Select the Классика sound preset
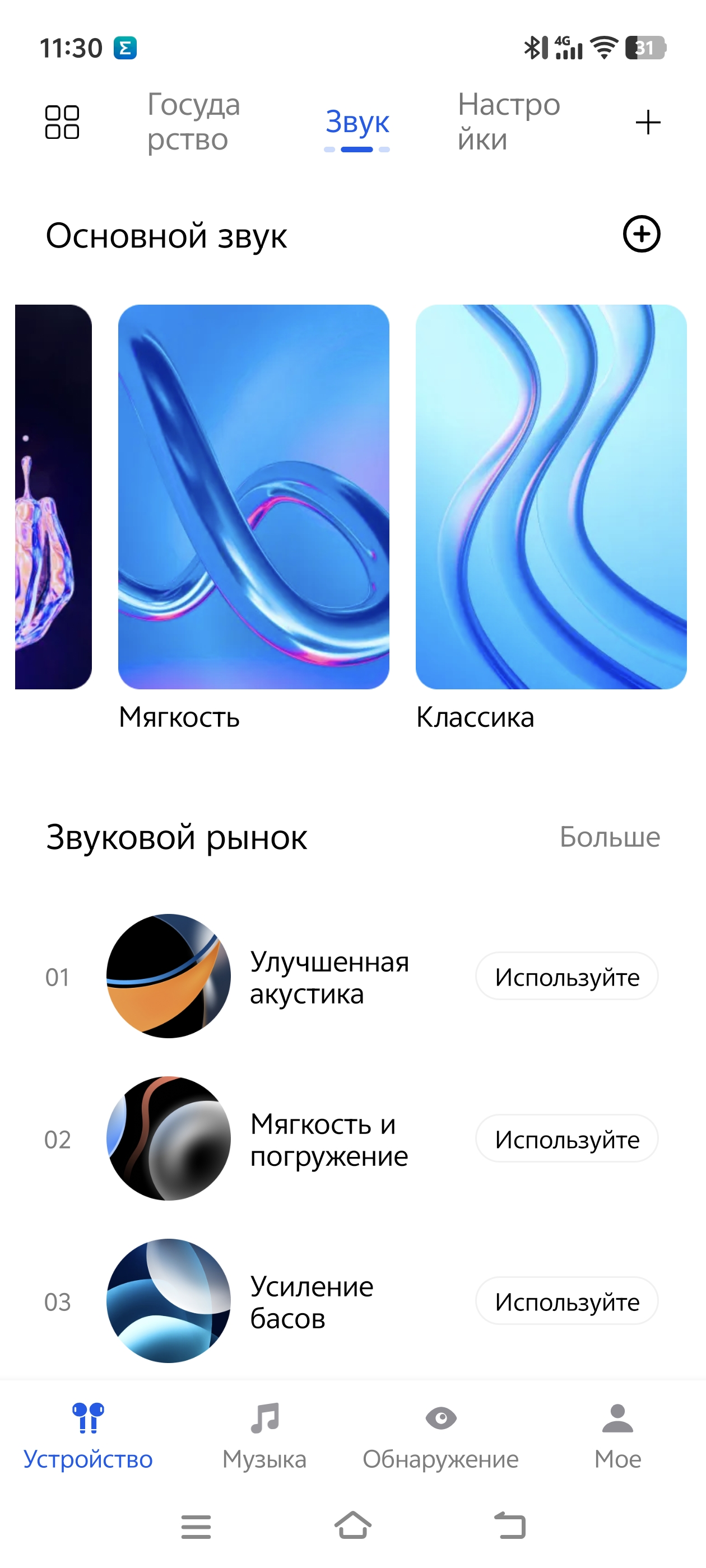Screen dimensions: 706x1568 click(x=551, y=497)
